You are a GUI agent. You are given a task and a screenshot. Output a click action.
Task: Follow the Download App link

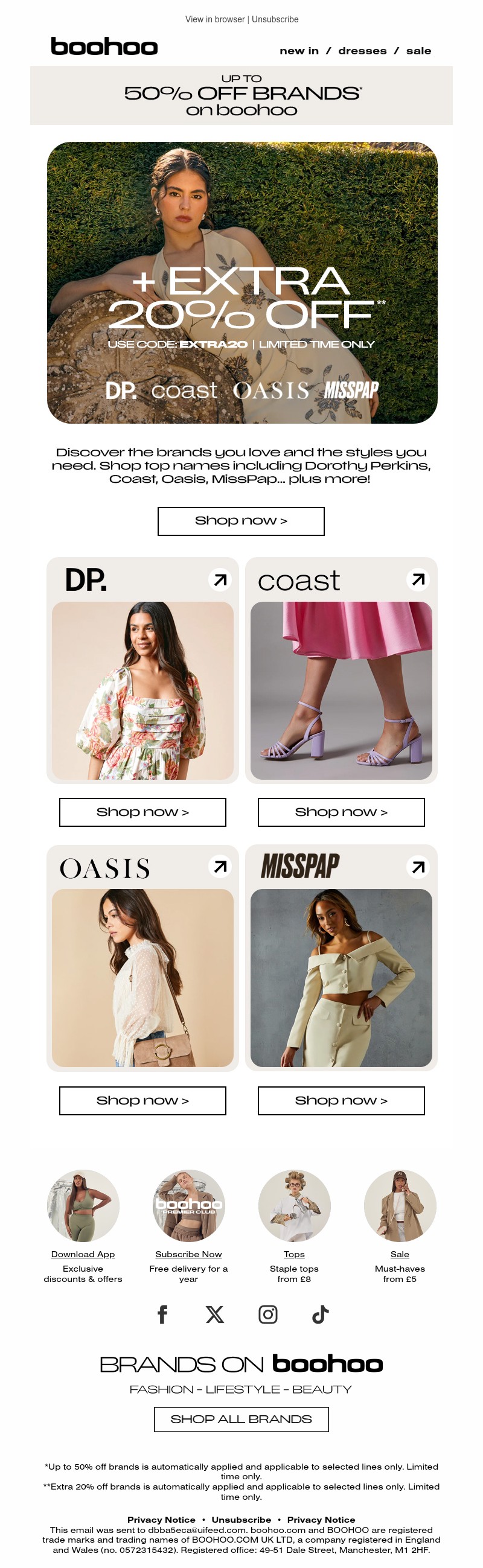[x=83, y=1254]
